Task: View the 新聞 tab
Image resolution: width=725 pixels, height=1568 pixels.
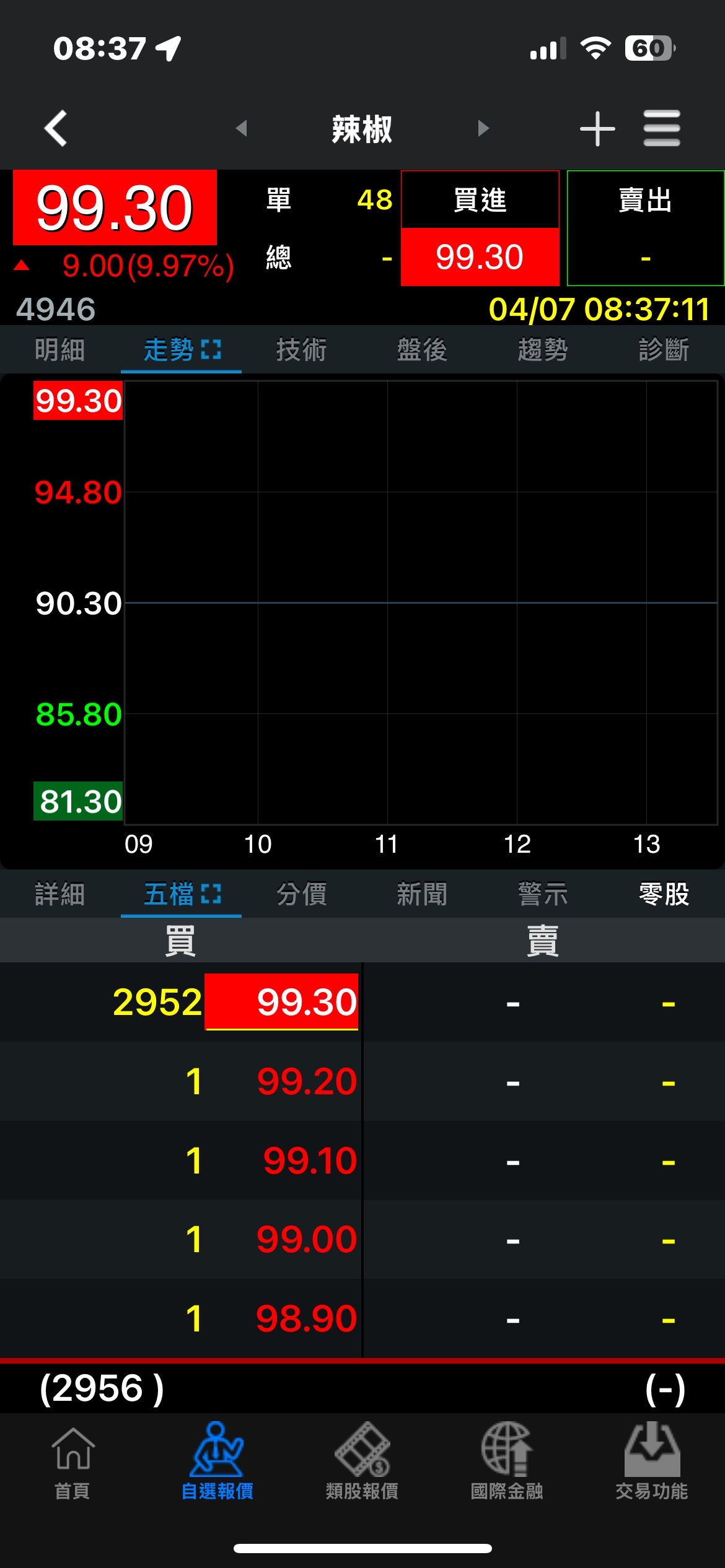Action: 422,894
